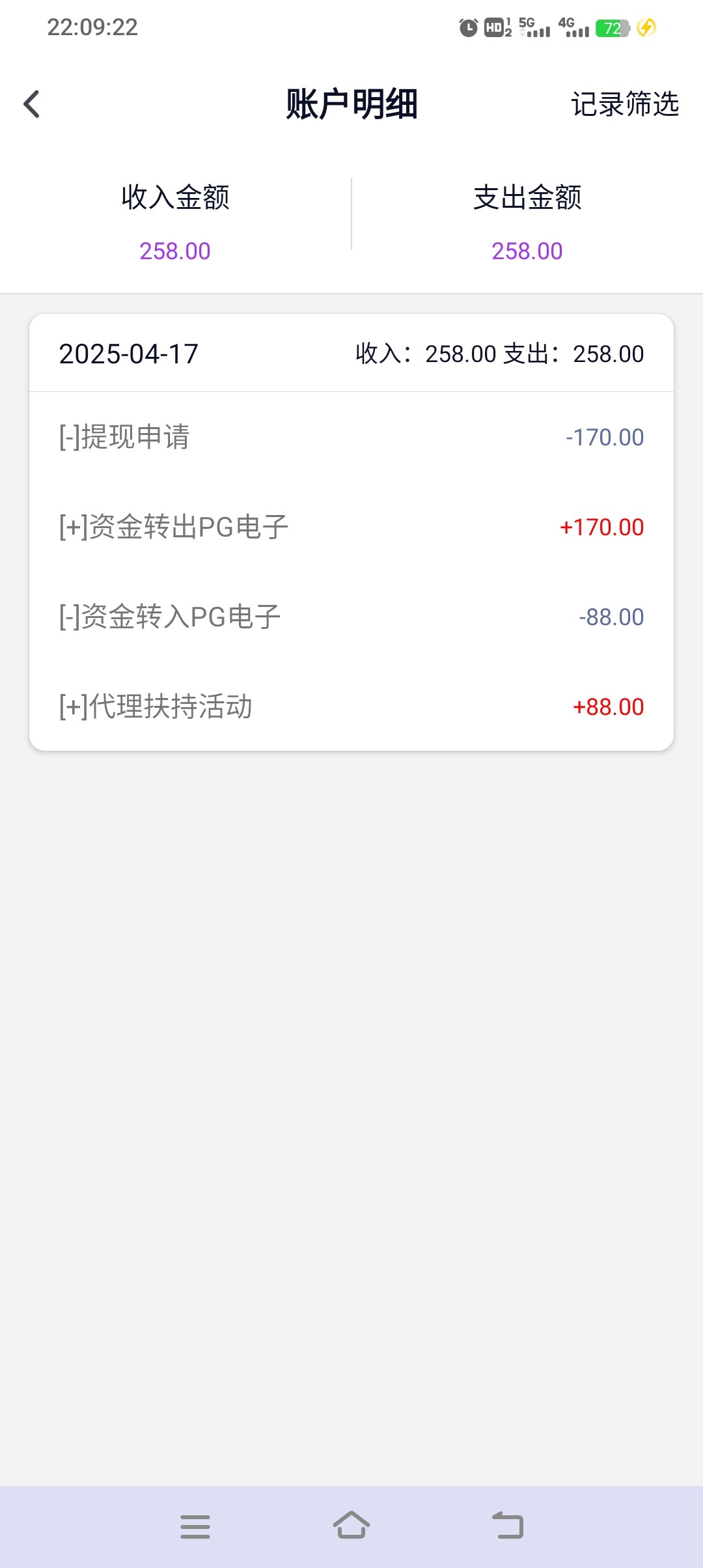This screenshot has height=1568, width=703.
Task: Open 记录筛选 record filter
Action: point(624,104)
